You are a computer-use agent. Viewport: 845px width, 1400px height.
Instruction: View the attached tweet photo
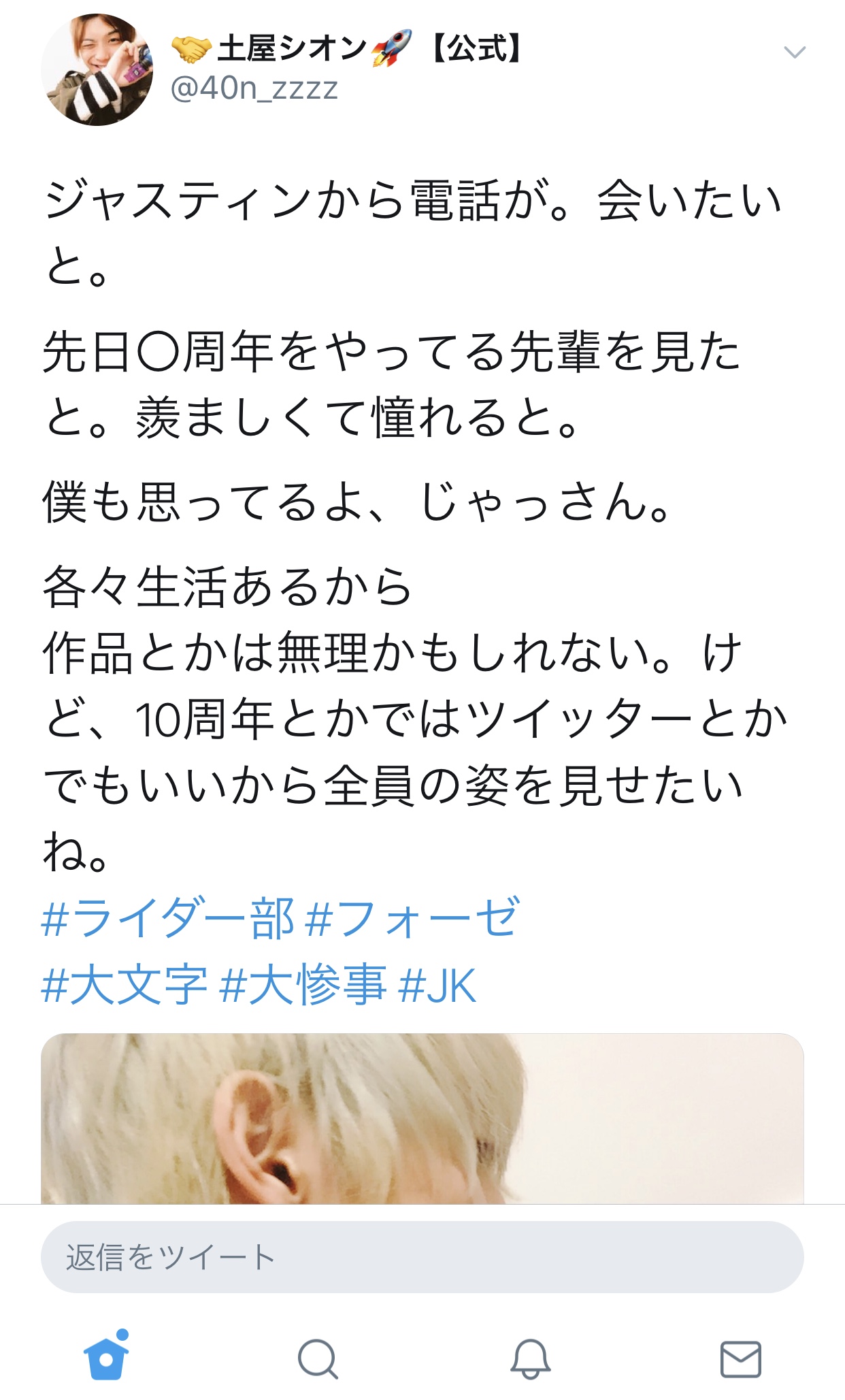click(422, 1118)
